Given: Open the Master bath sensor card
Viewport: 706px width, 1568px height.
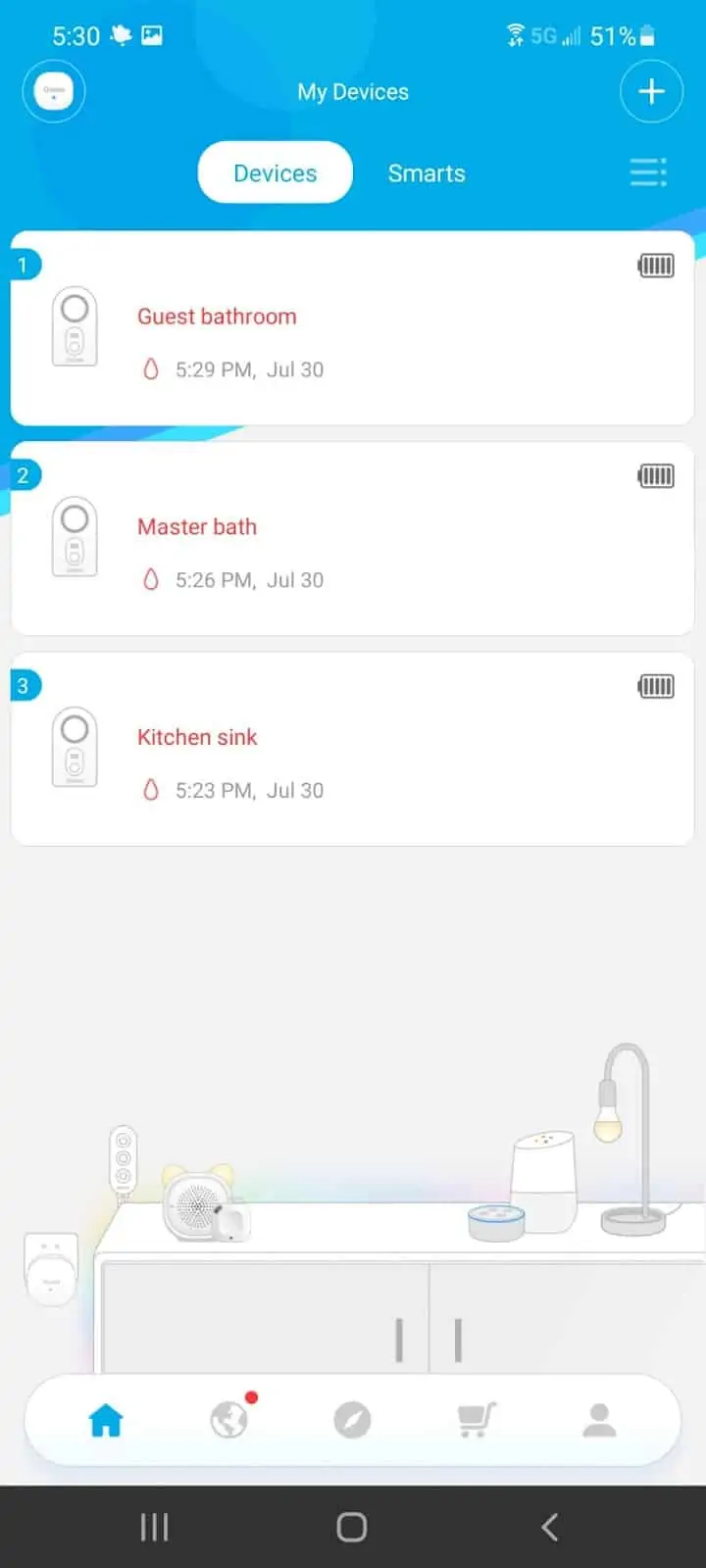Looking at the screenshot, I should (x=352, y=539).
